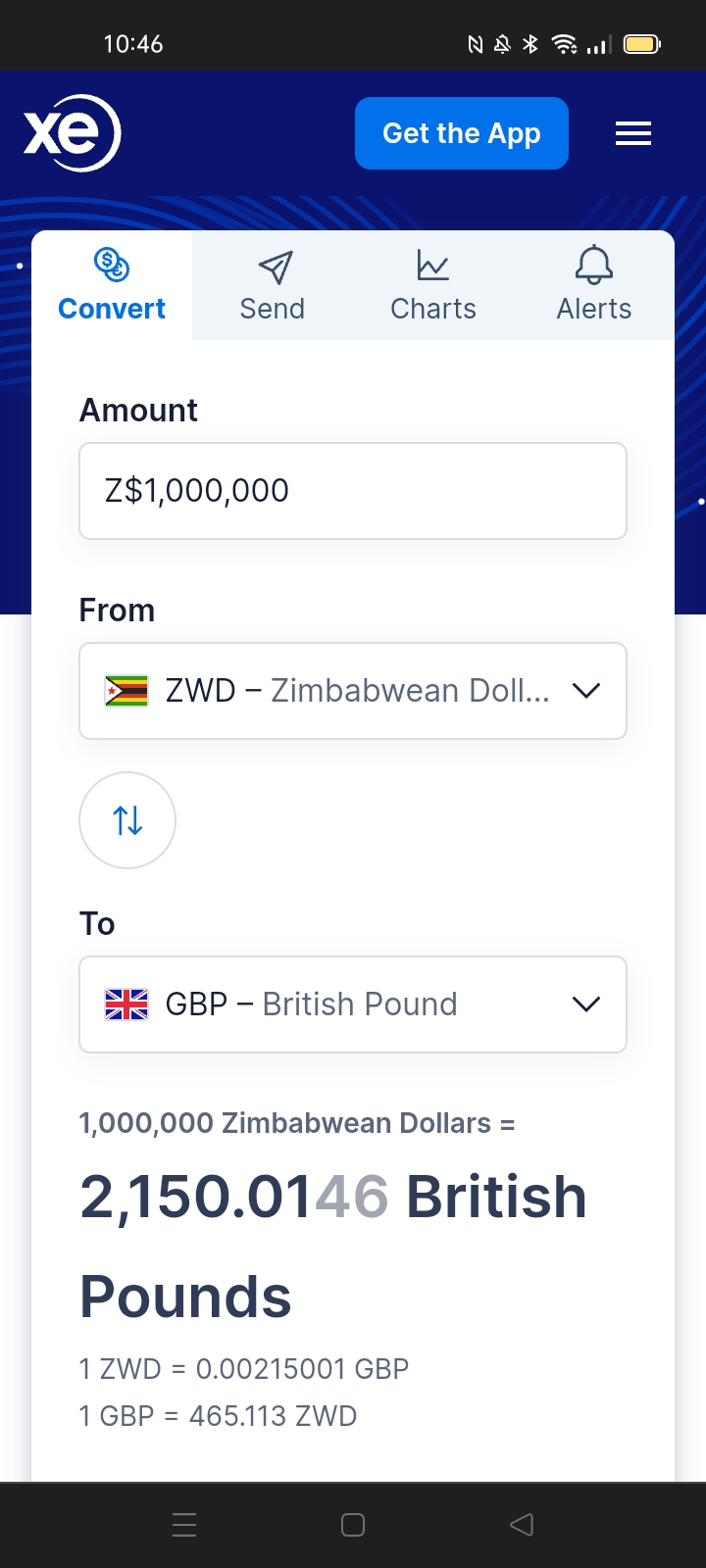Change the To currency from GBP
This screenshot has width=706, height=1568.
pos(353,1004)
